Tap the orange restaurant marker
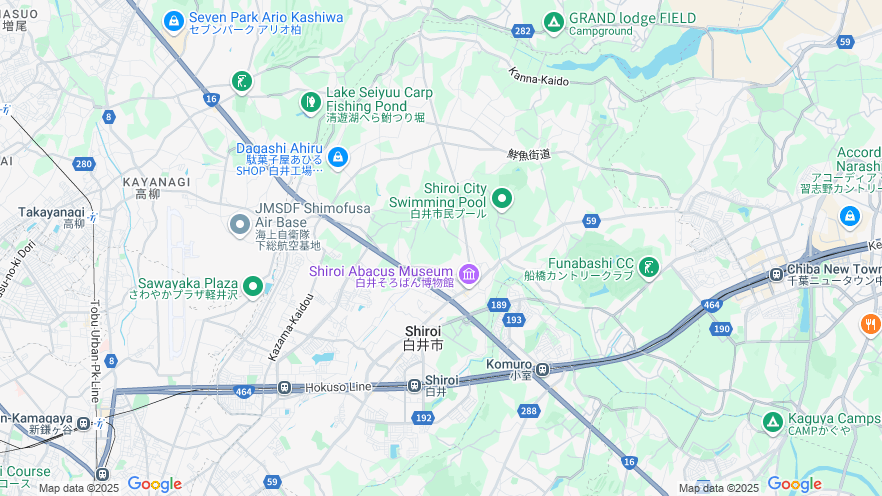The image size is (882, 496). tap(870, 324)
